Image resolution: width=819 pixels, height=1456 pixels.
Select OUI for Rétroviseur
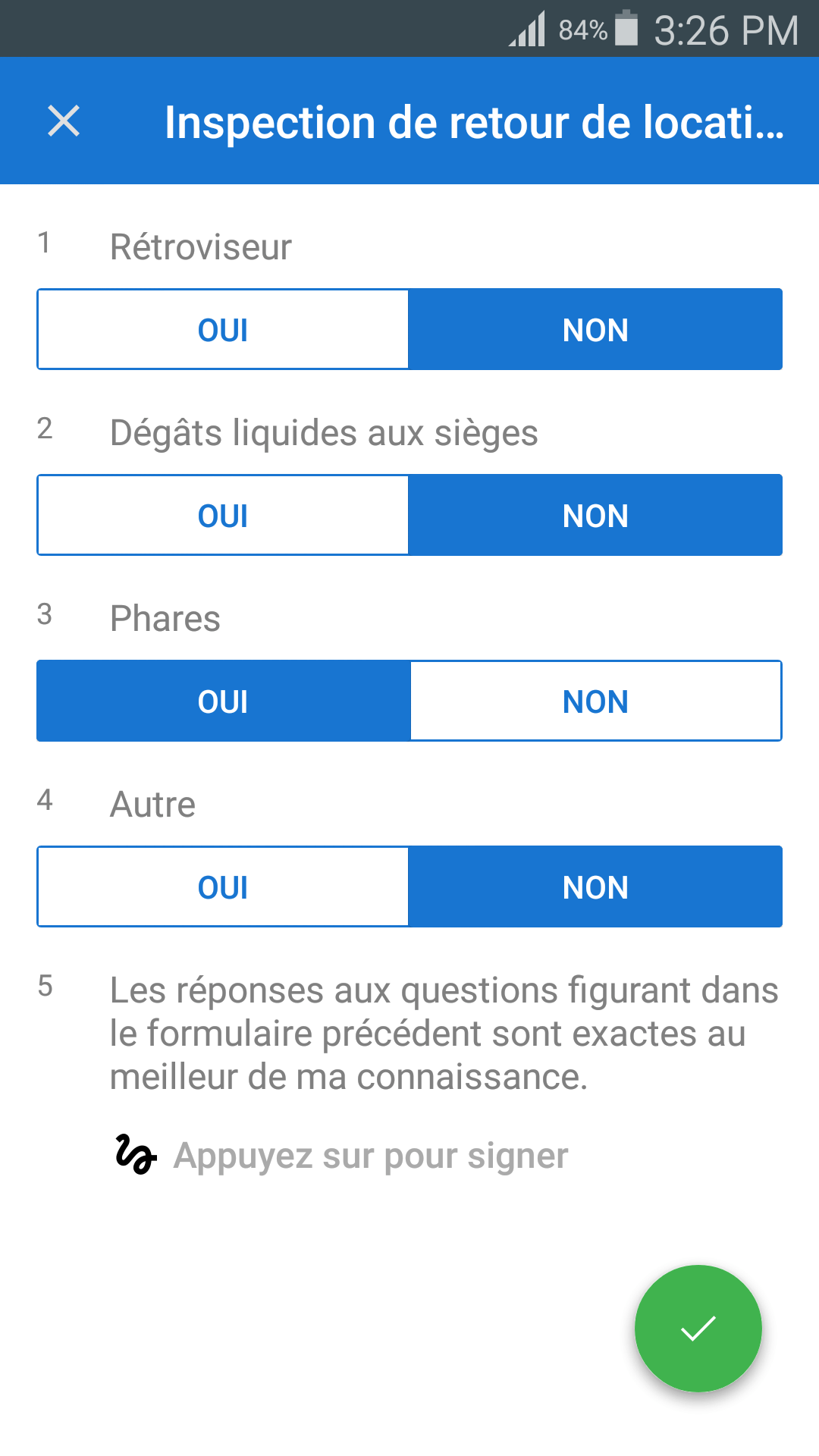click(223, 329)
